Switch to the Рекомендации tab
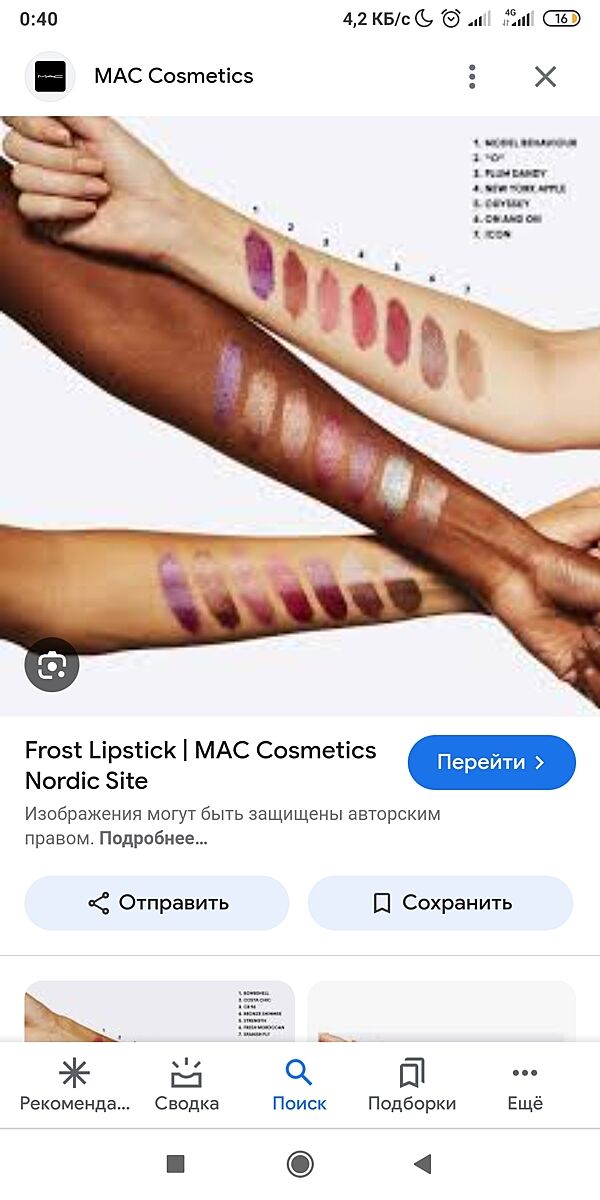The width and height of the screenshot is (600, 1200). pyautogui.click(x=75, y=1086)
